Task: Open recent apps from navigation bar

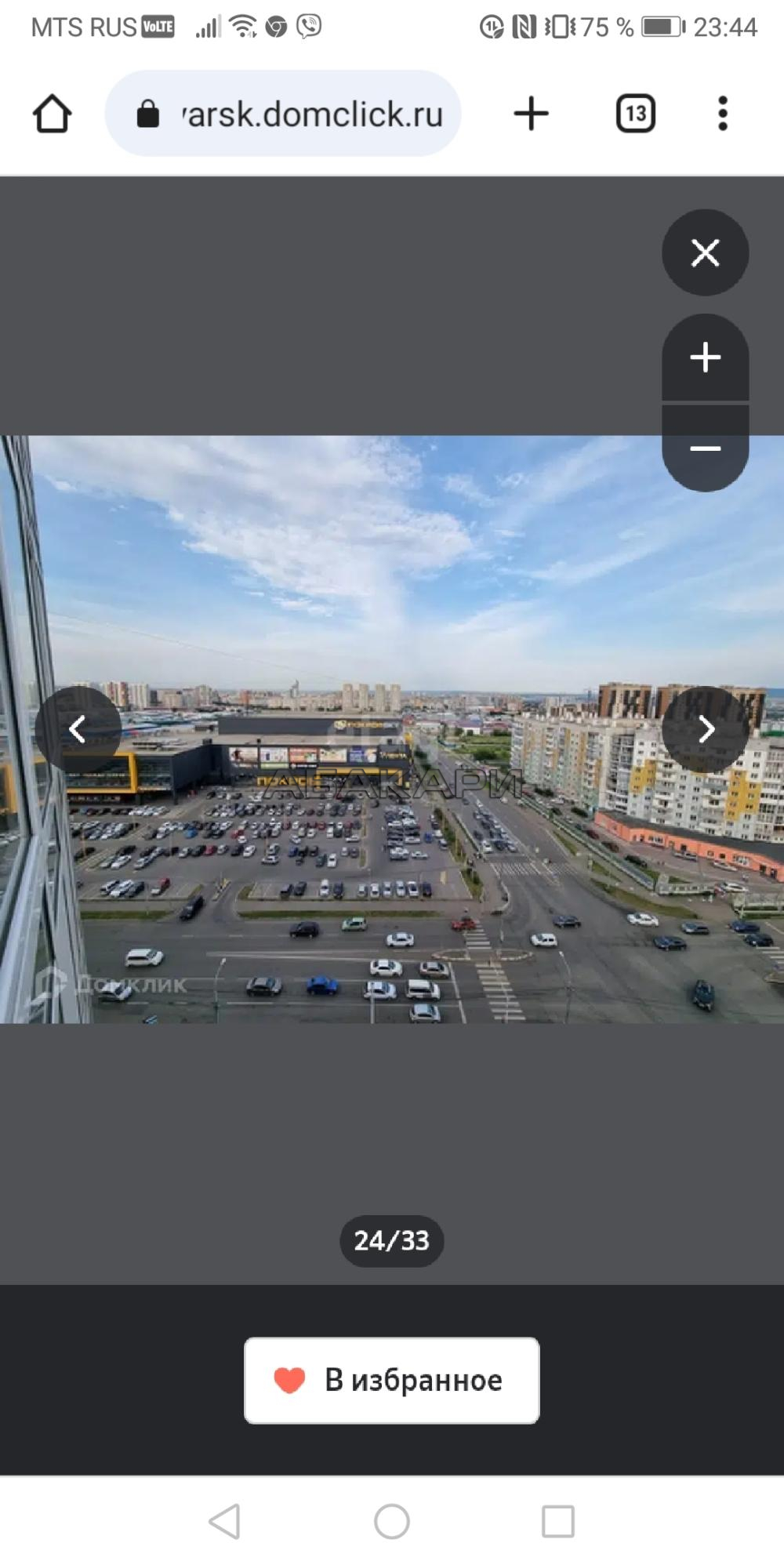Action: [558, 1521]
